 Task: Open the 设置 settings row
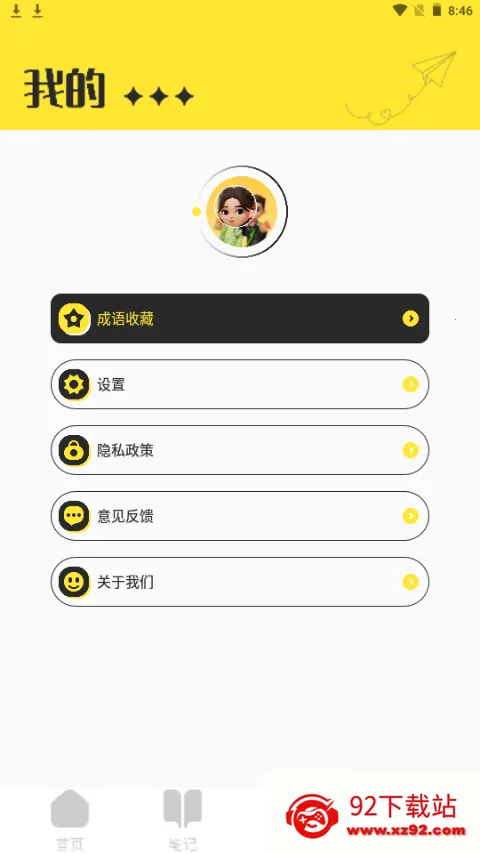(240, 385)
